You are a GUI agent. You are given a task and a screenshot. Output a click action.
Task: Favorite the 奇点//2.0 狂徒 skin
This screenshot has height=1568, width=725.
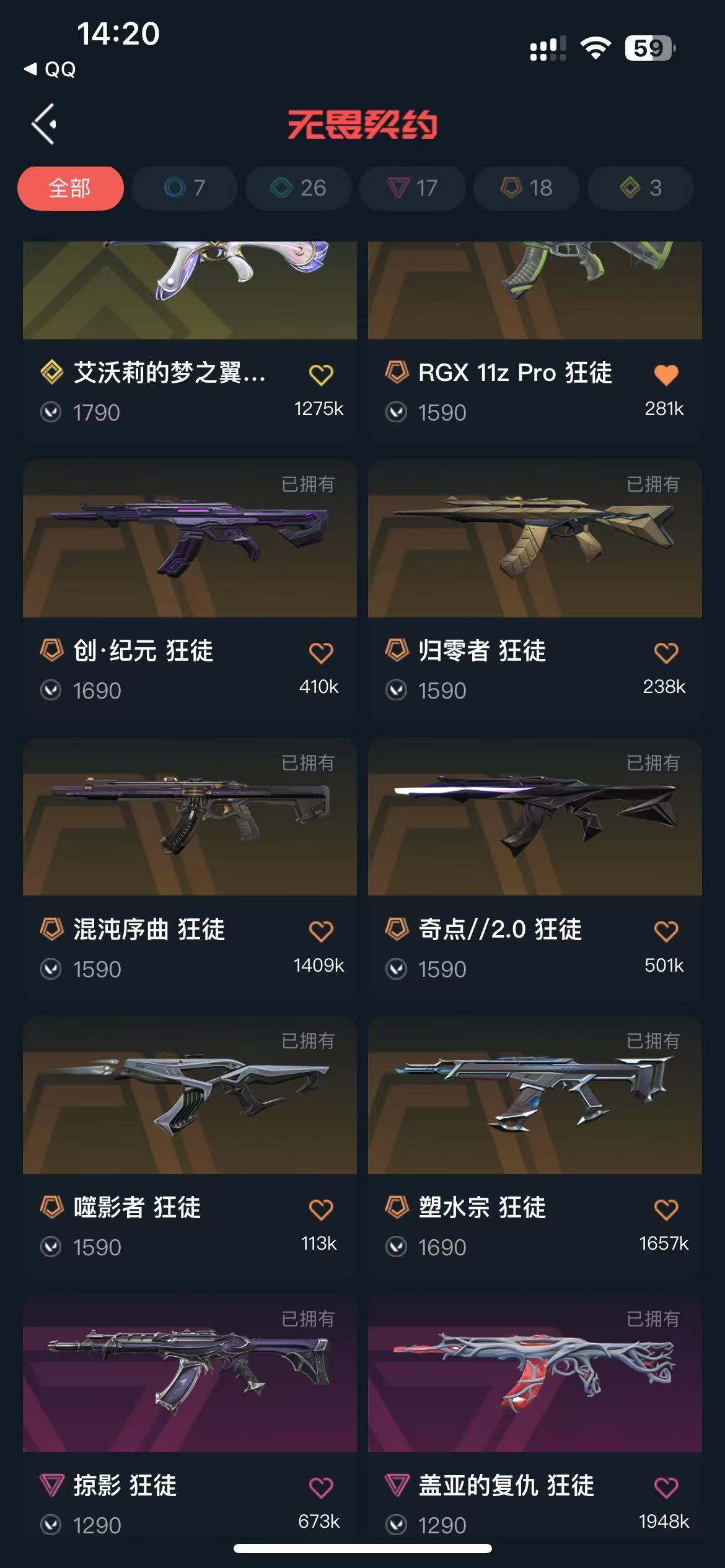[666, 931]
